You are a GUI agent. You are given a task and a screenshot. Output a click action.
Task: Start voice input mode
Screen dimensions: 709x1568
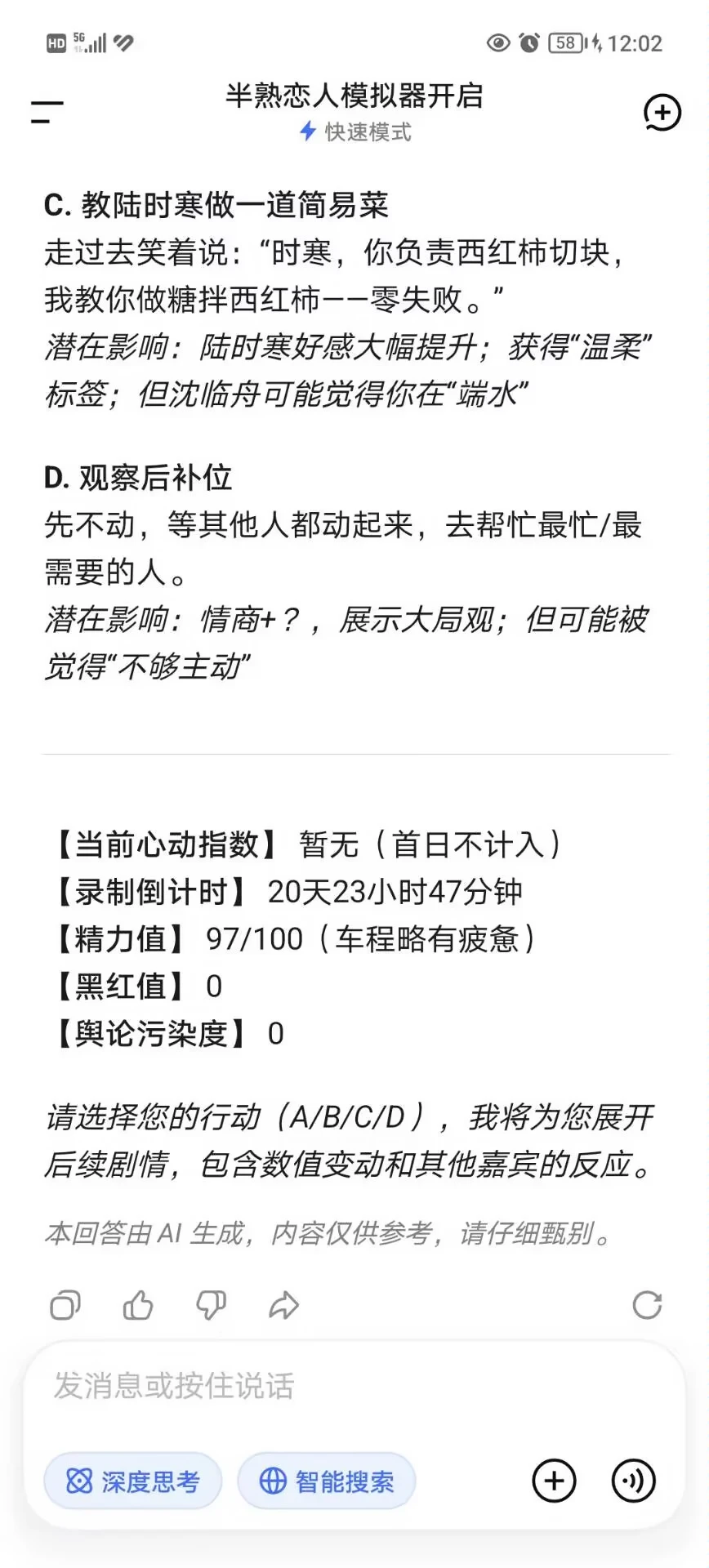click(x=634, y=1481)
